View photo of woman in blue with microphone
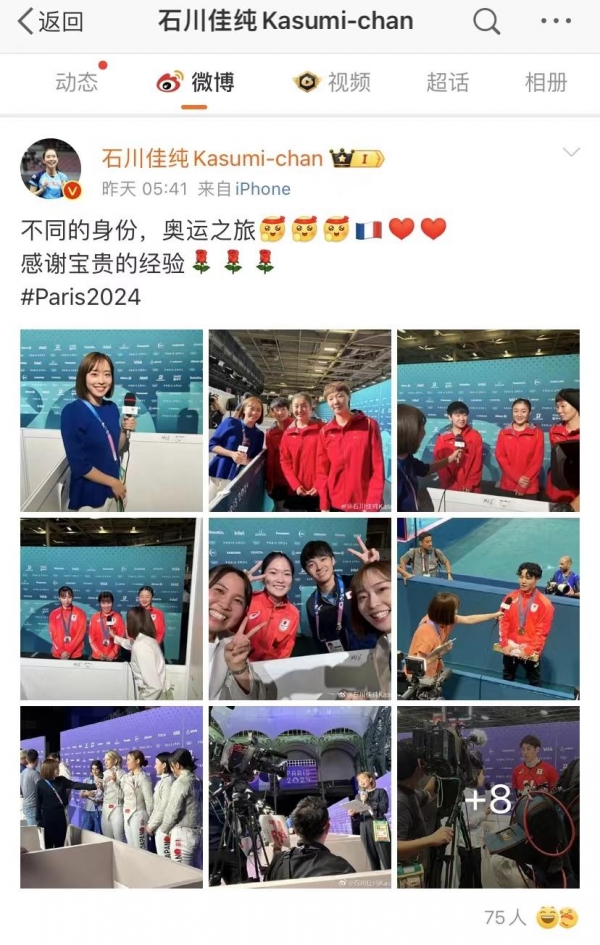 coord(111,420)
